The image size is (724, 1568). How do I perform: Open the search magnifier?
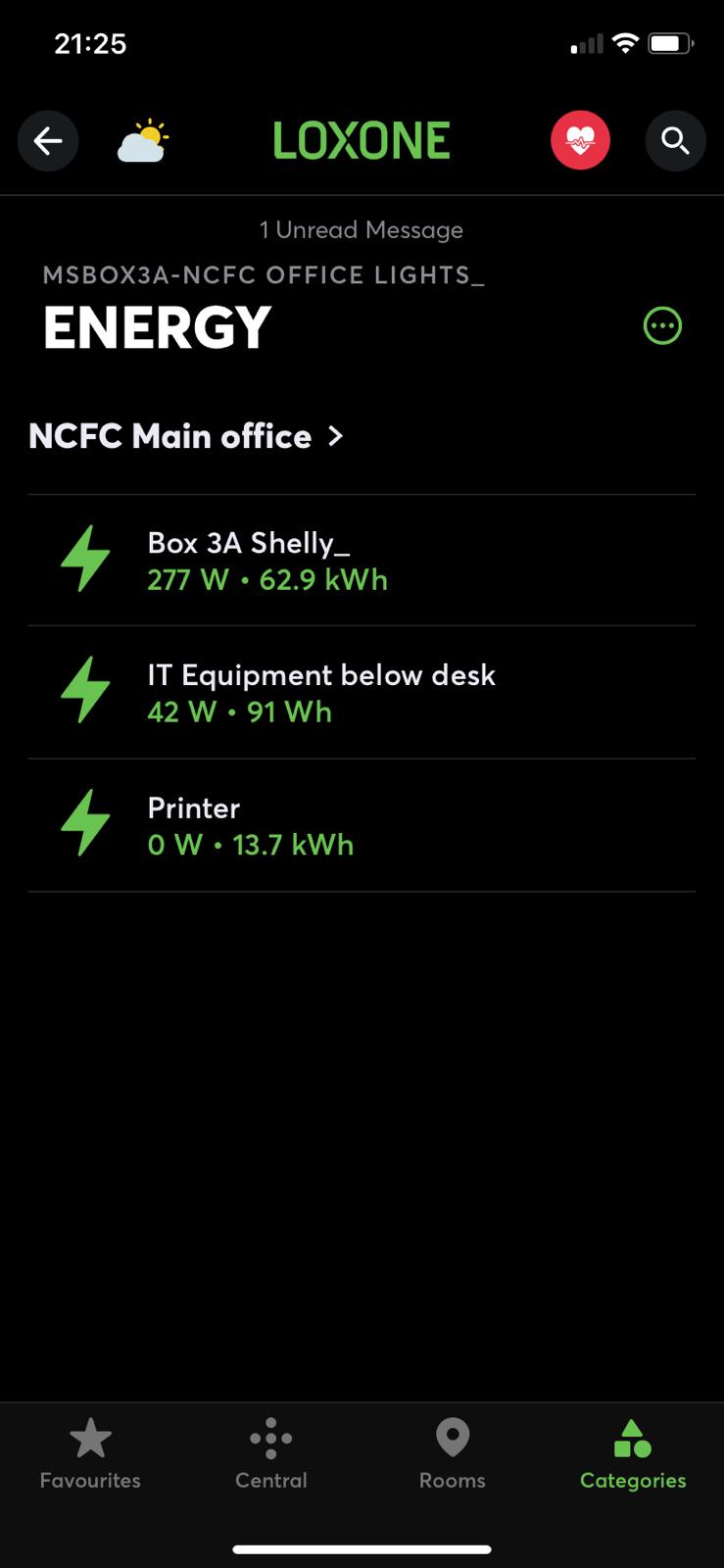675,141
